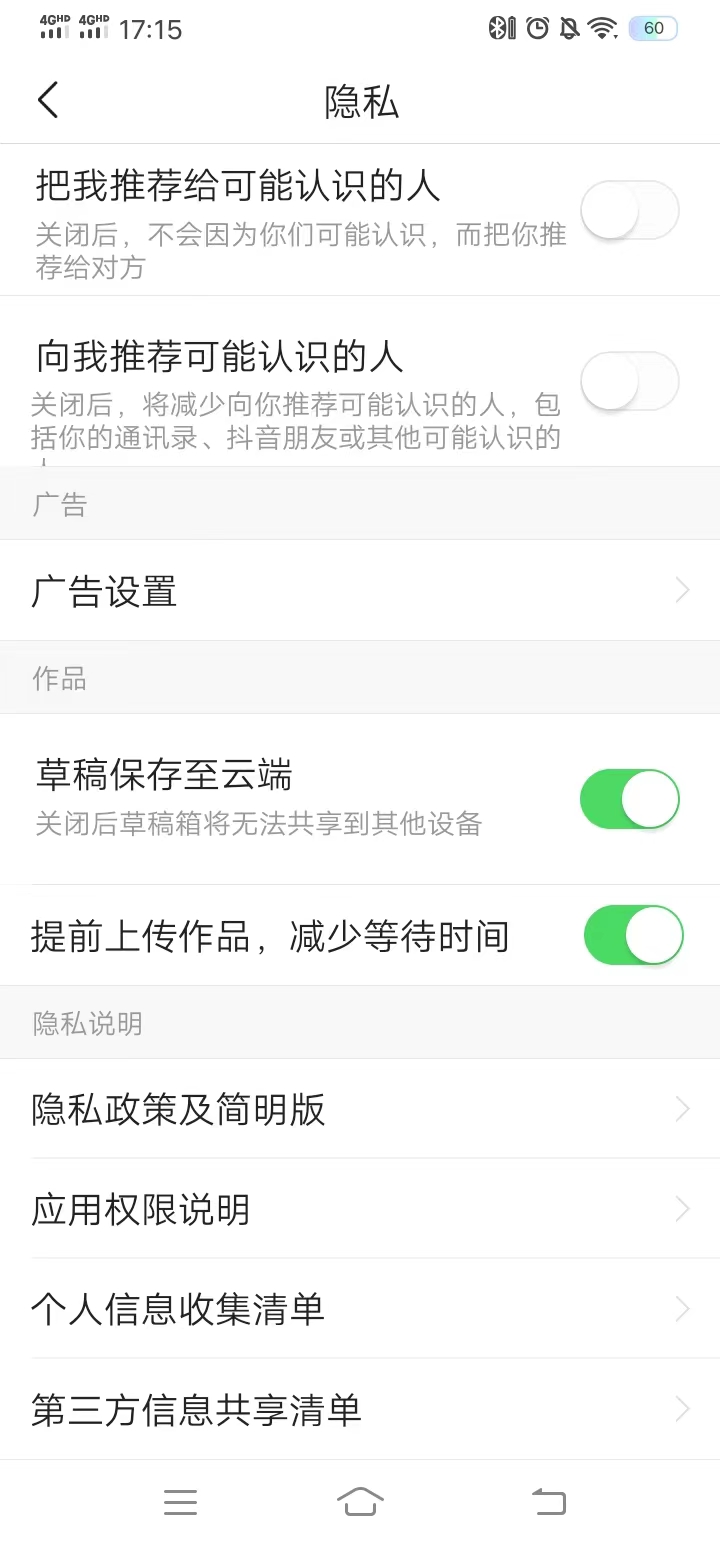The height and width of the screenshot is (1544, 720).
Task: Open 隐私政策及简明版 via its chevron
Action: click(x=681, y=1109)
